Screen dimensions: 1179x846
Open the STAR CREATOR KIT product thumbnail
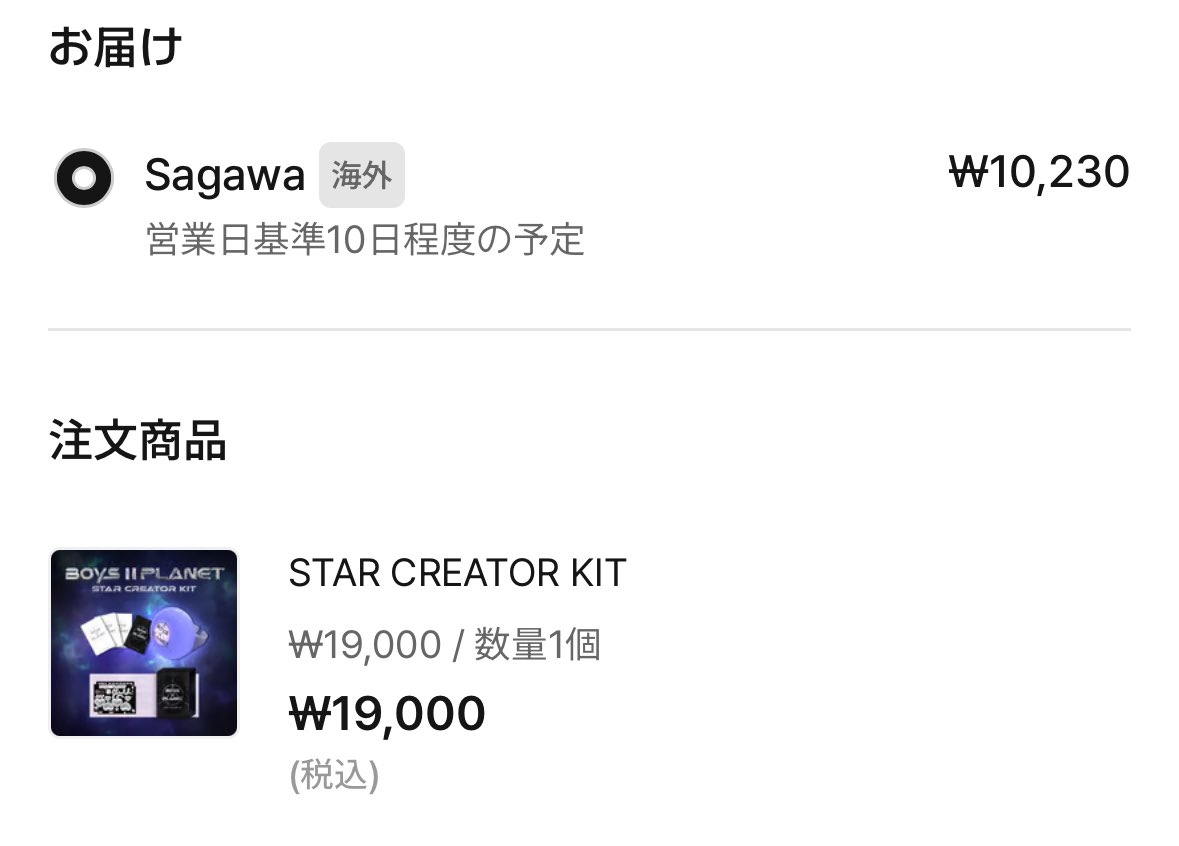tap(144, 643)
